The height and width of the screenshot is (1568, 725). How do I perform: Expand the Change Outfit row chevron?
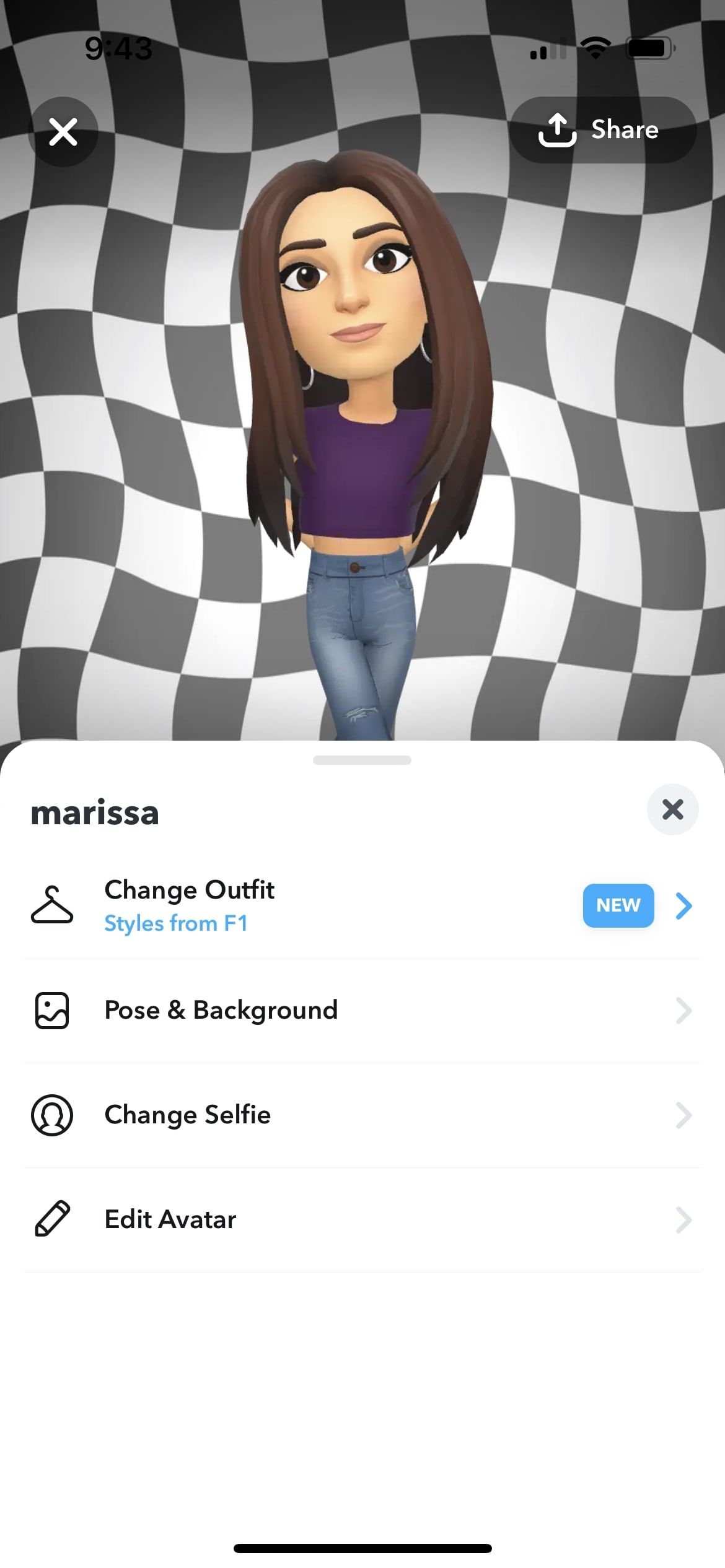(x=684, y=905)
